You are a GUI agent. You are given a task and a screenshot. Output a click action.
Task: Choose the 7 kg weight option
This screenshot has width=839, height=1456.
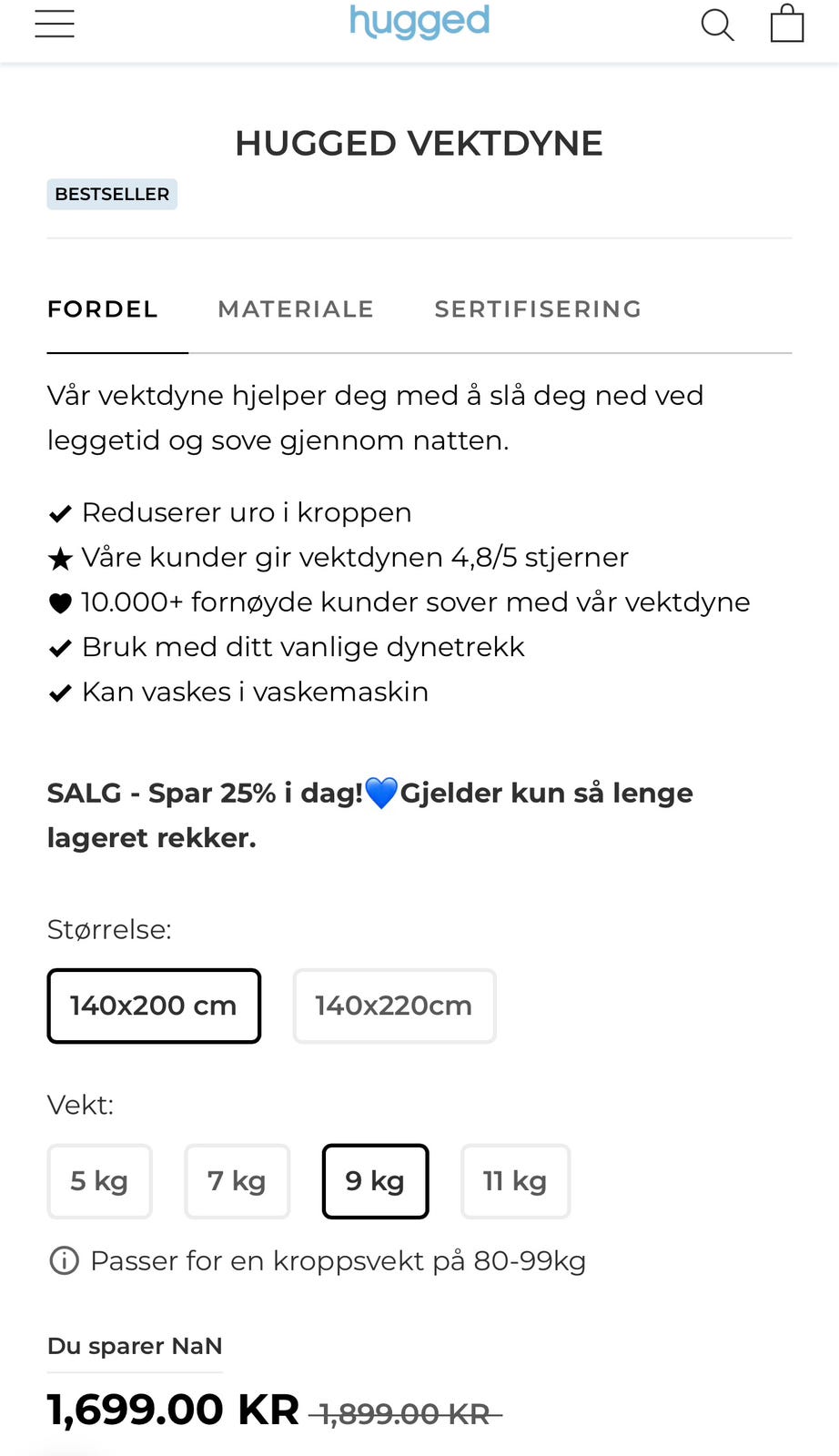click(237, 1180)
